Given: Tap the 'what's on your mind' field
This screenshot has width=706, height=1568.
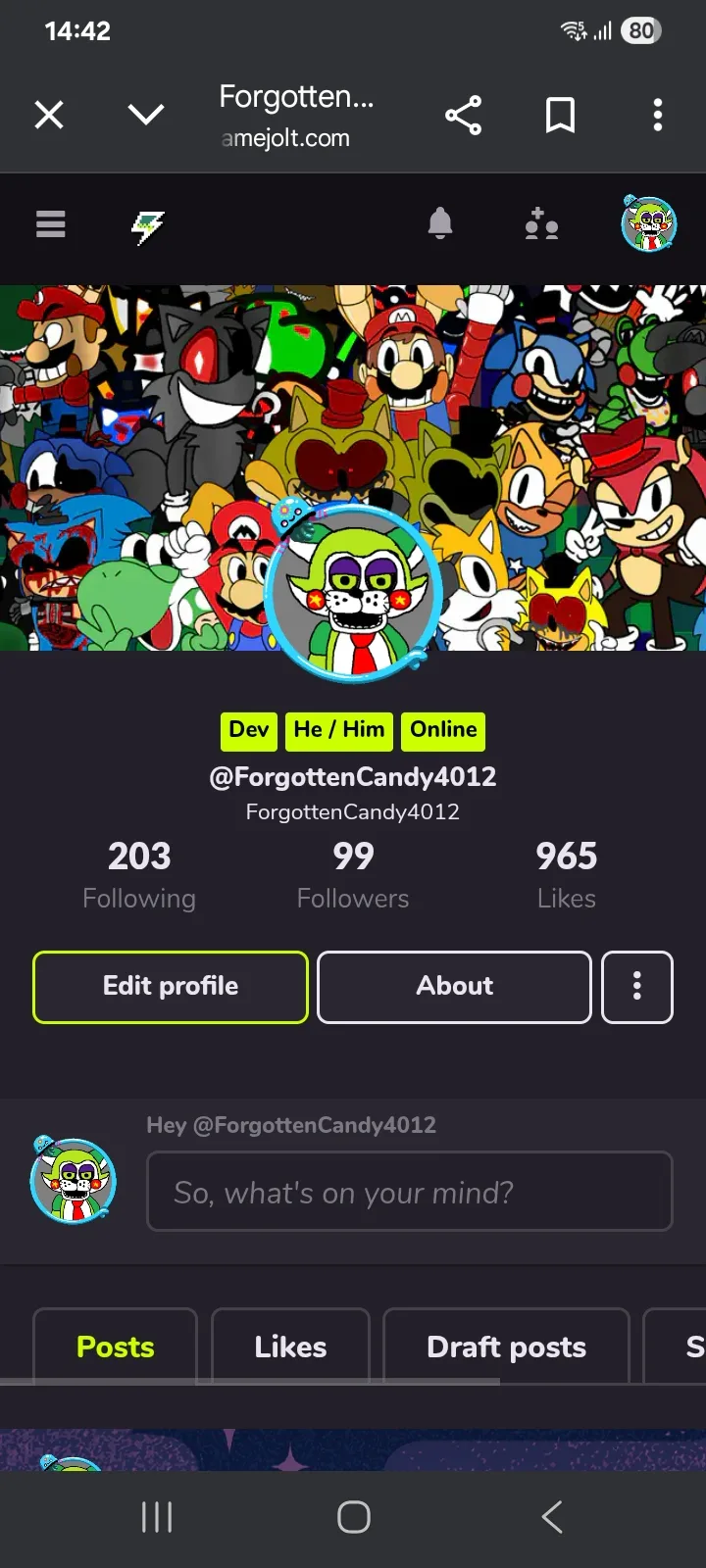Looking at the screenshot, I should point(409,1192).
